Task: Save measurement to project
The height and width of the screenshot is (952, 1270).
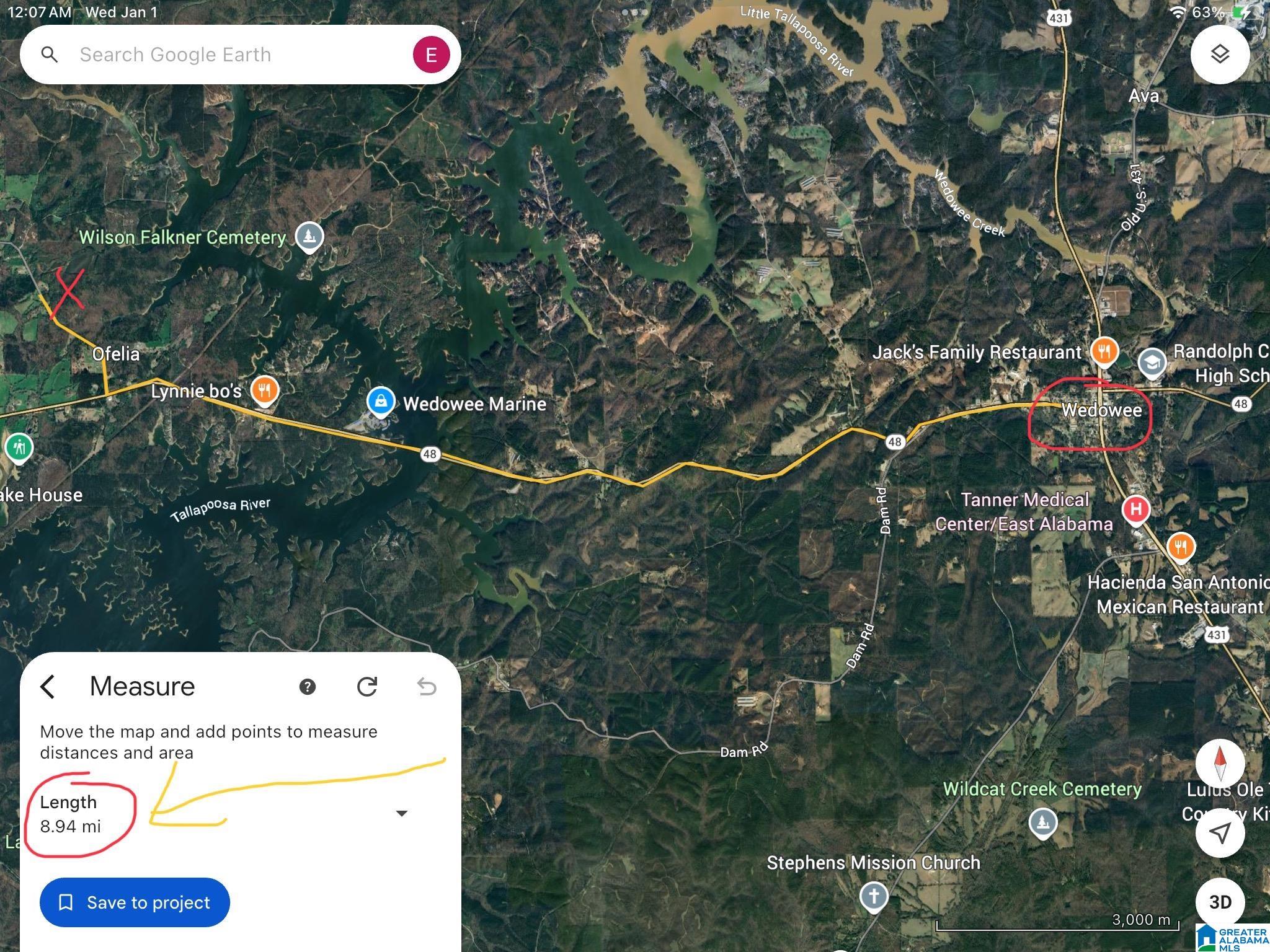Action: point(135,902)
